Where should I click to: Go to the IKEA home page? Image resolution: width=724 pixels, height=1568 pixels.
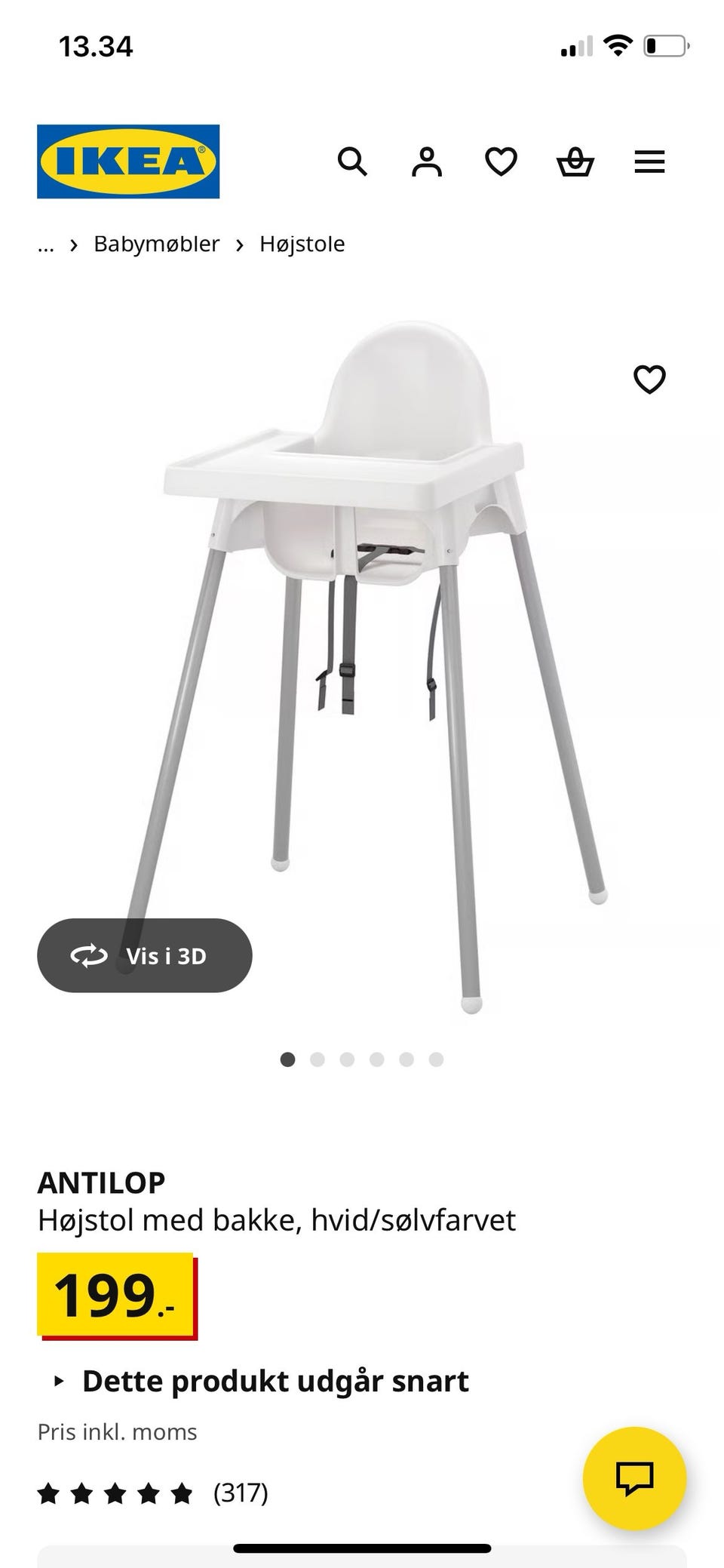[128, 161]
